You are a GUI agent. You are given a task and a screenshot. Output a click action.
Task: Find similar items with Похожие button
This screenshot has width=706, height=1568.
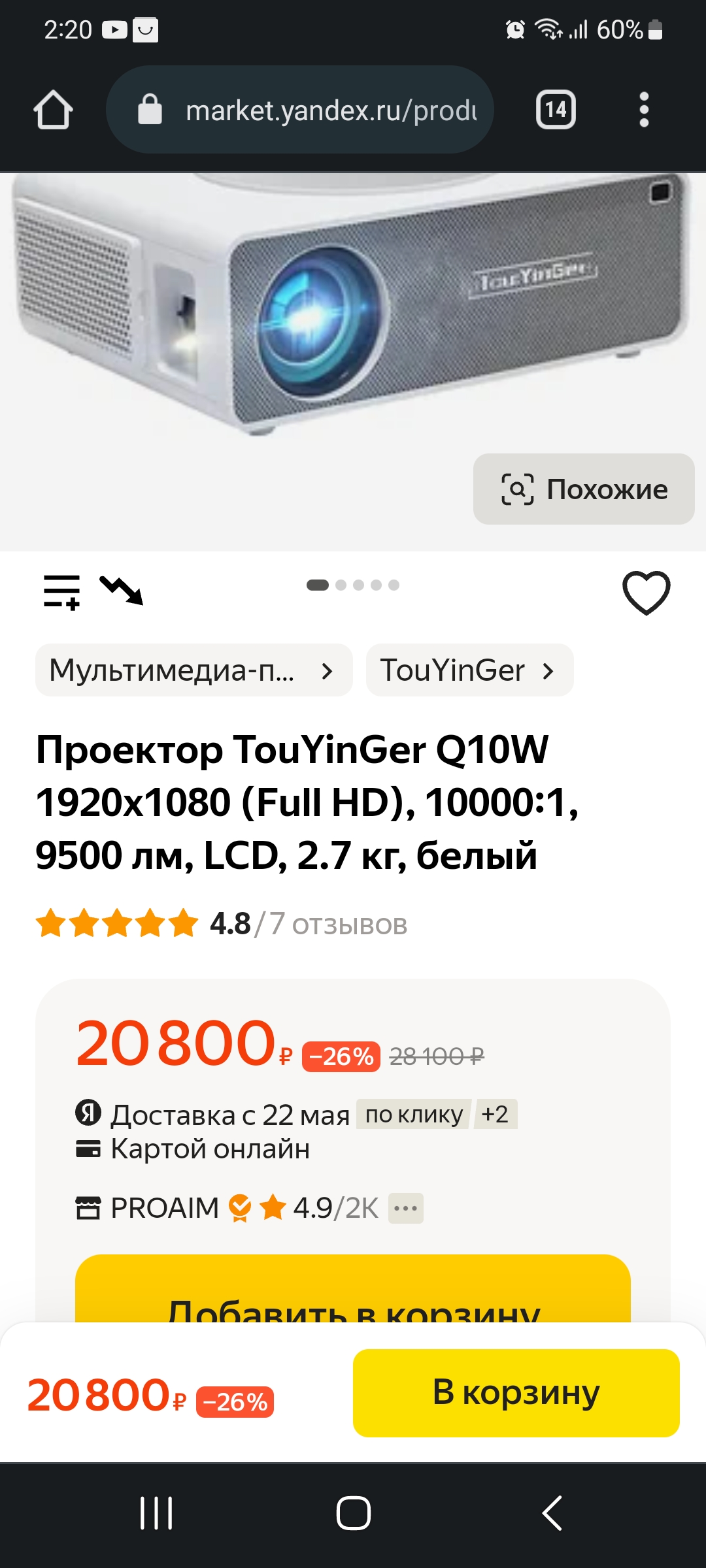click(584, 489)
